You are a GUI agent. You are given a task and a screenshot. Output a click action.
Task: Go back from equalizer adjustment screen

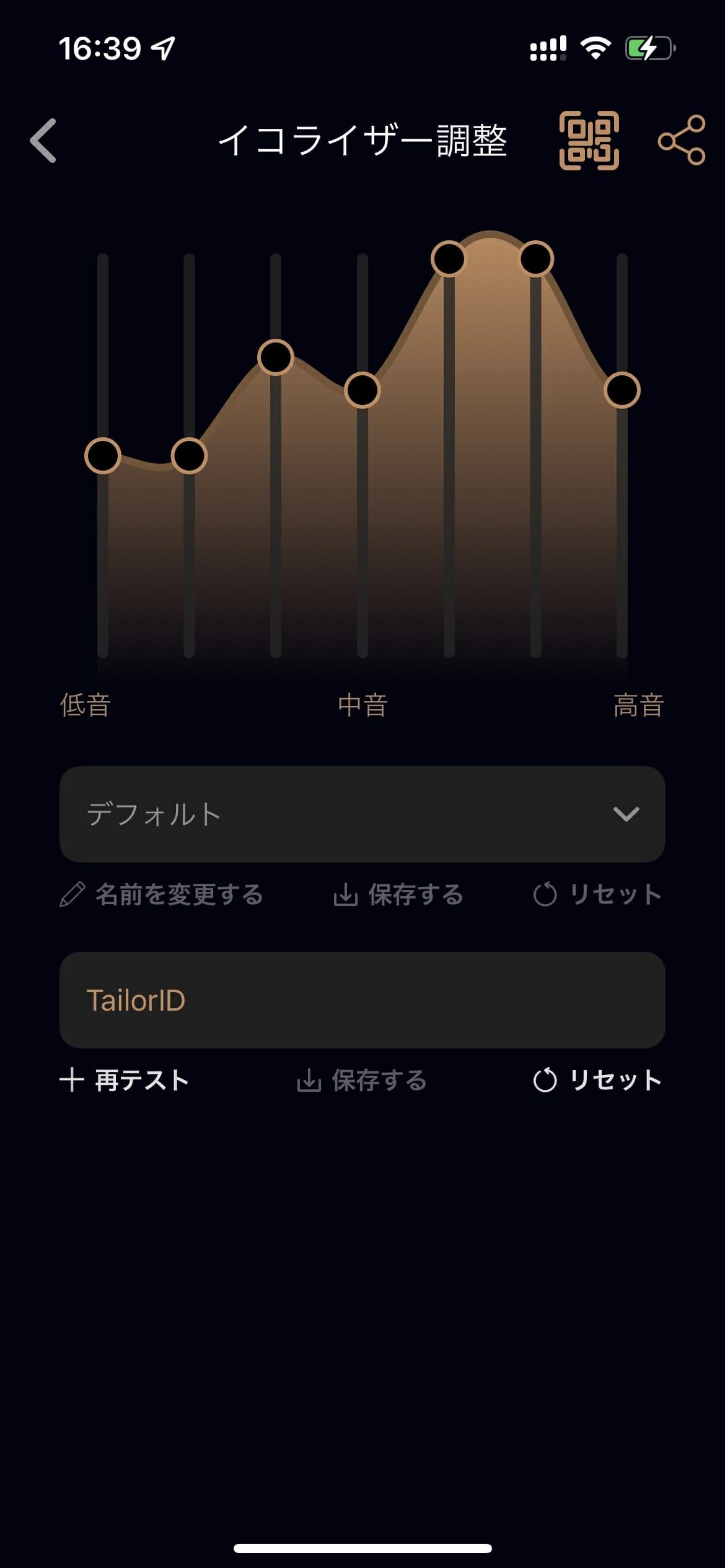pos(43,141)
